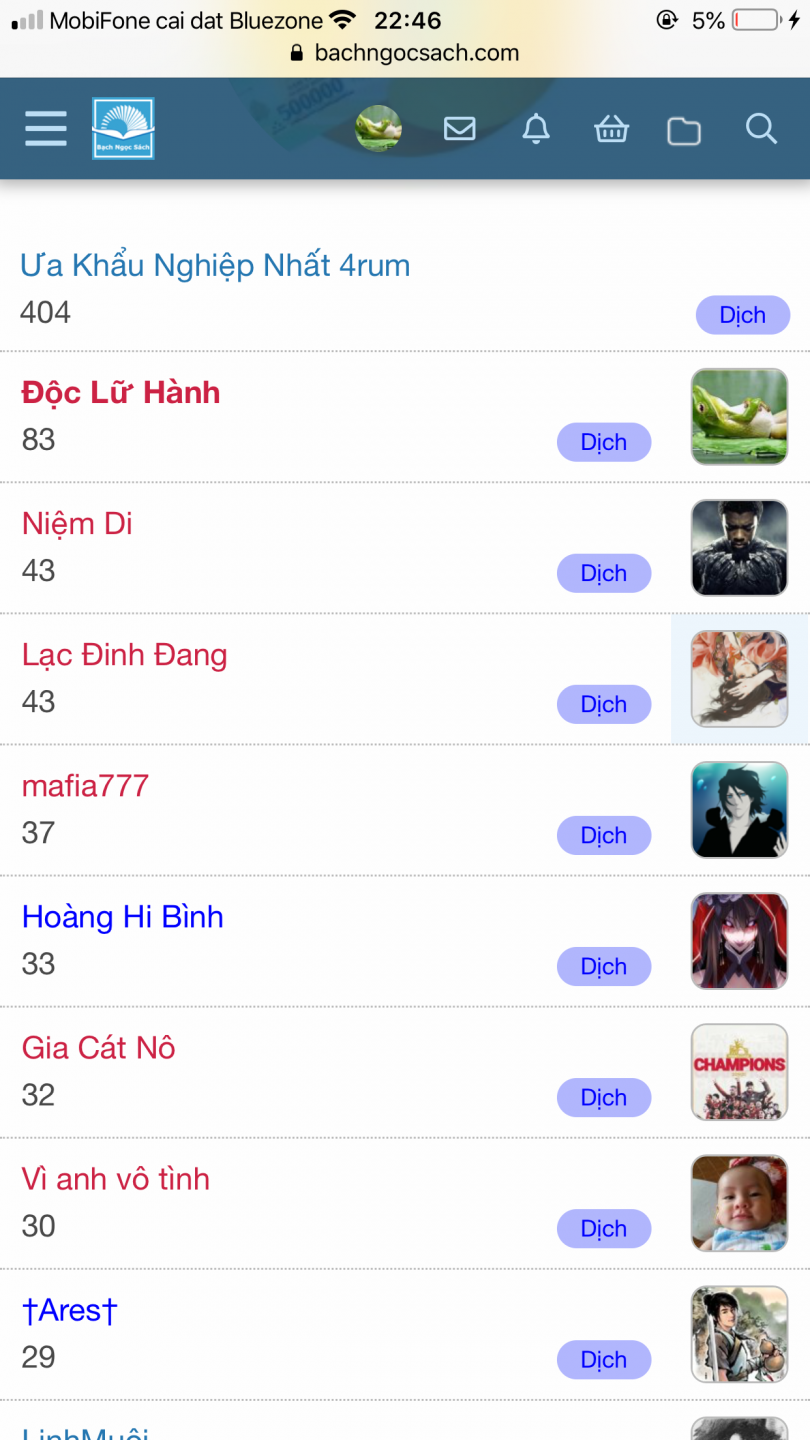The image size is (810, 1440).
Task: Open mafia777's avatar thumbnail
Action: click(x=739, y=810)
